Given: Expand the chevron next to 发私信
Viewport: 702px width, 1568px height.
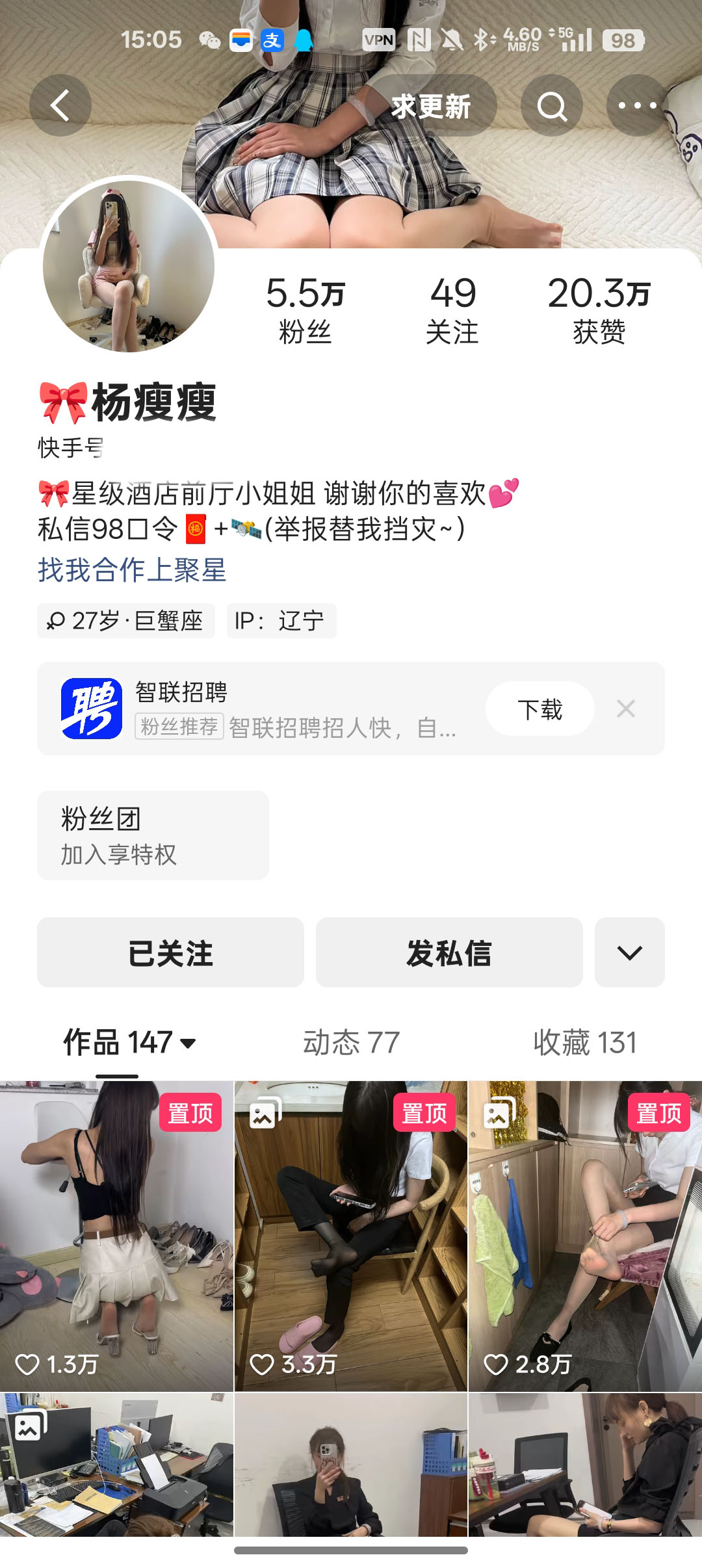Looking at the screenshot, I should (629, 953).
